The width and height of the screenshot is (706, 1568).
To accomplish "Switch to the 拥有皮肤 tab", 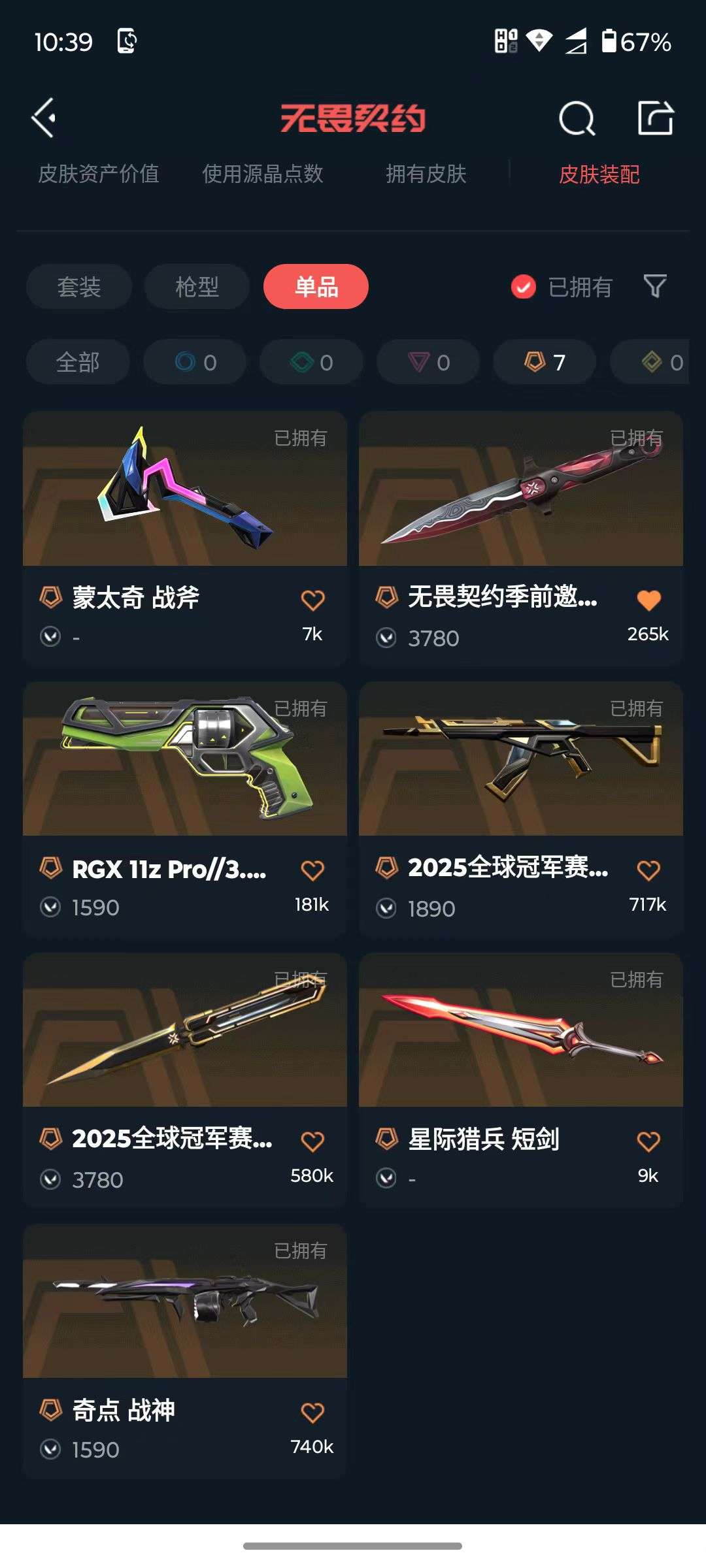I will [x=426, y=174].
